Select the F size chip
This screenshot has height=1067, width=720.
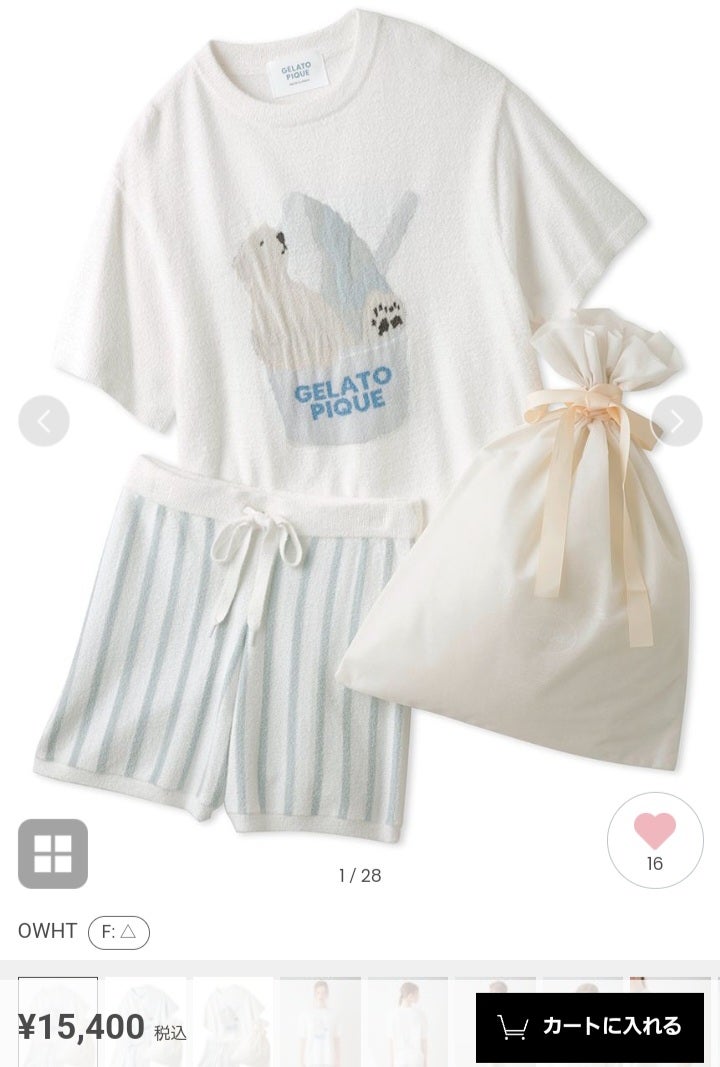(119, 932)
